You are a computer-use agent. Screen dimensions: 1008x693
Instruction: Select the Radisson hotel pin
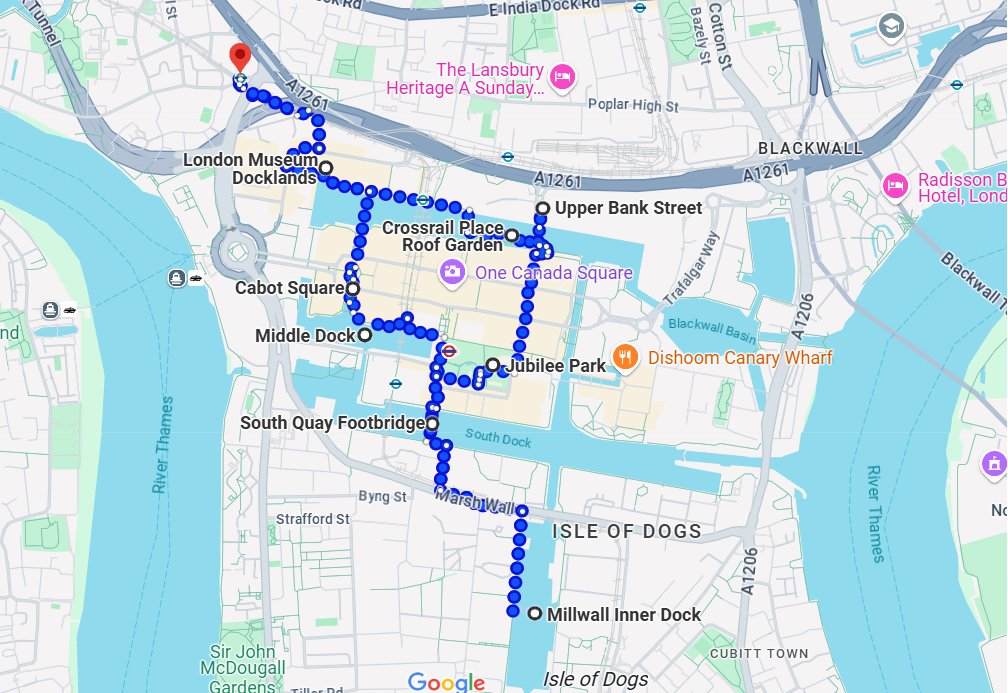click(x=895, y=186)
